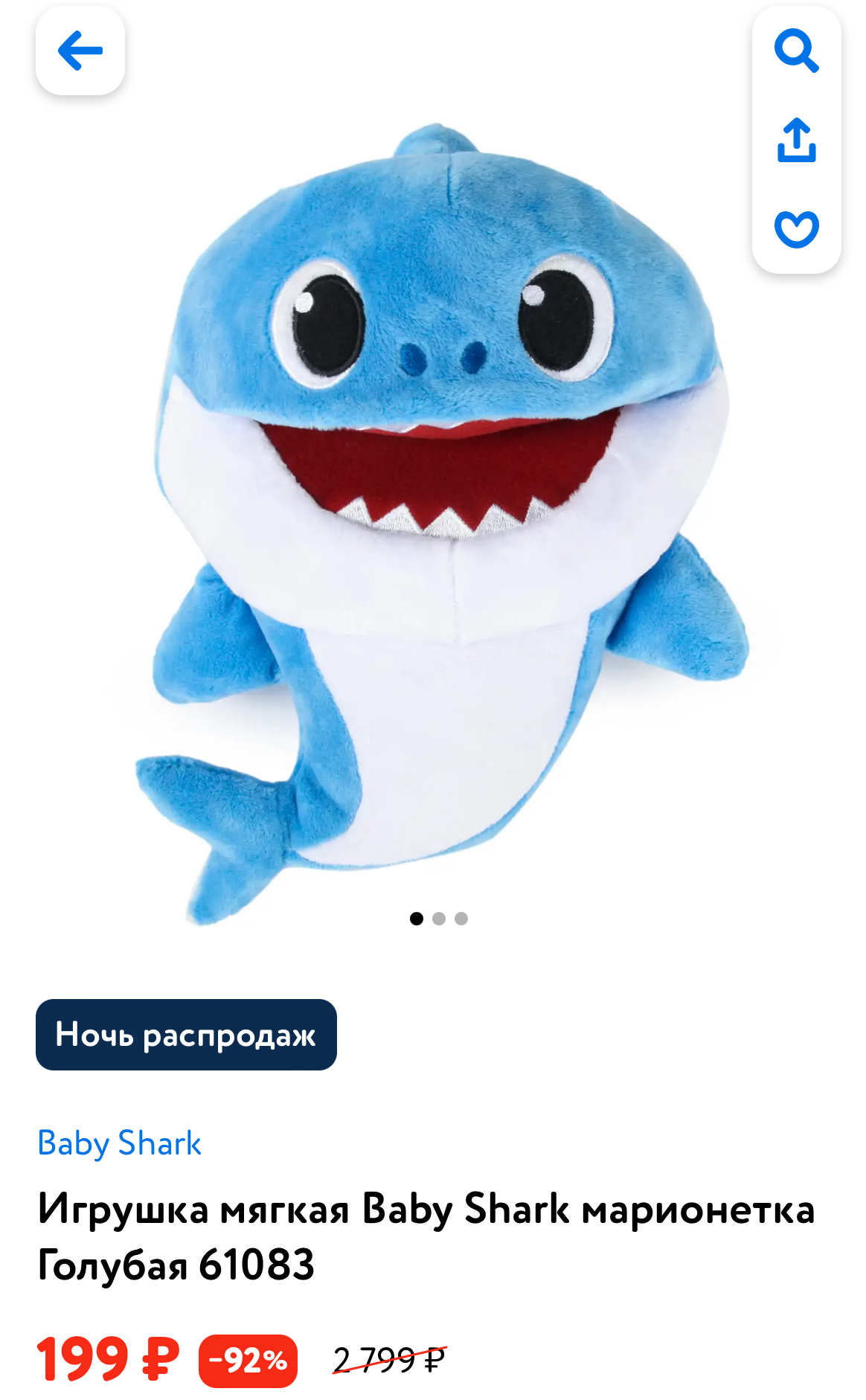Tap the magnifier icon at top right
866x1400 pixels.
[797, 51]
